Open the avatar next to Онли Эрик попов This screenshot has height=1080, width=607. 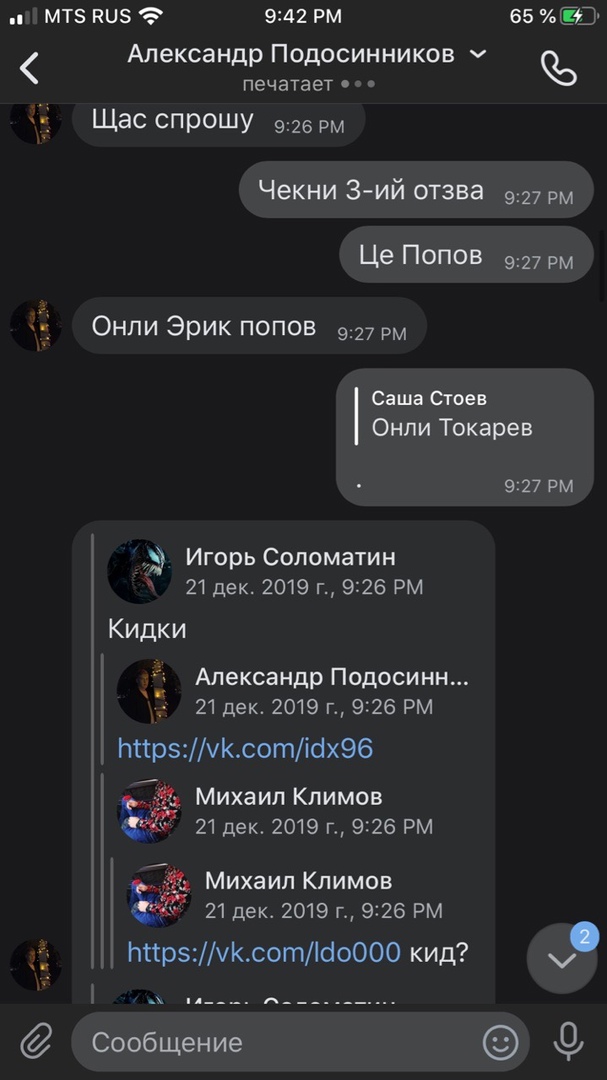coord(36,325)
